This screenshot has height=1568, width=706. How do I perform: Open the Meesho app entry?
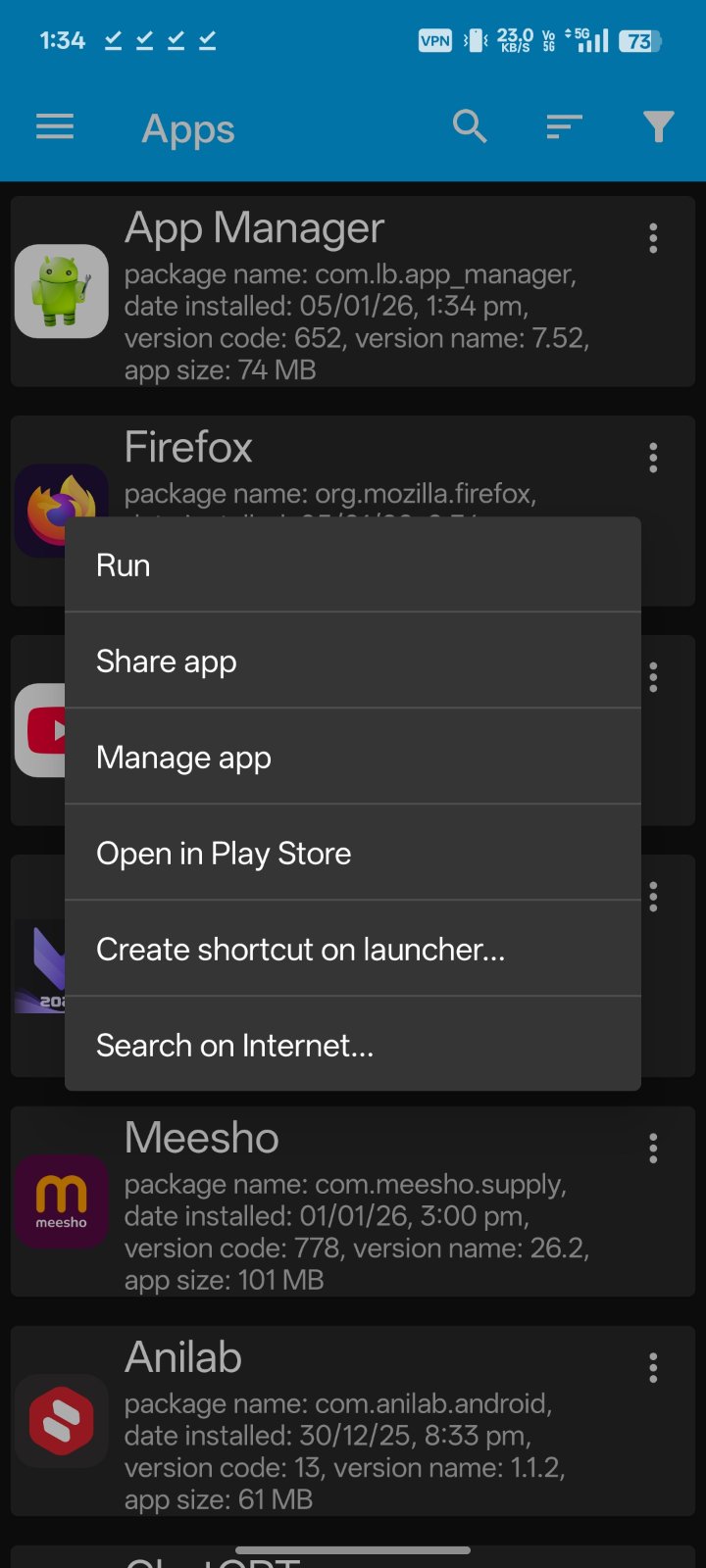(x=333, y=1202)
